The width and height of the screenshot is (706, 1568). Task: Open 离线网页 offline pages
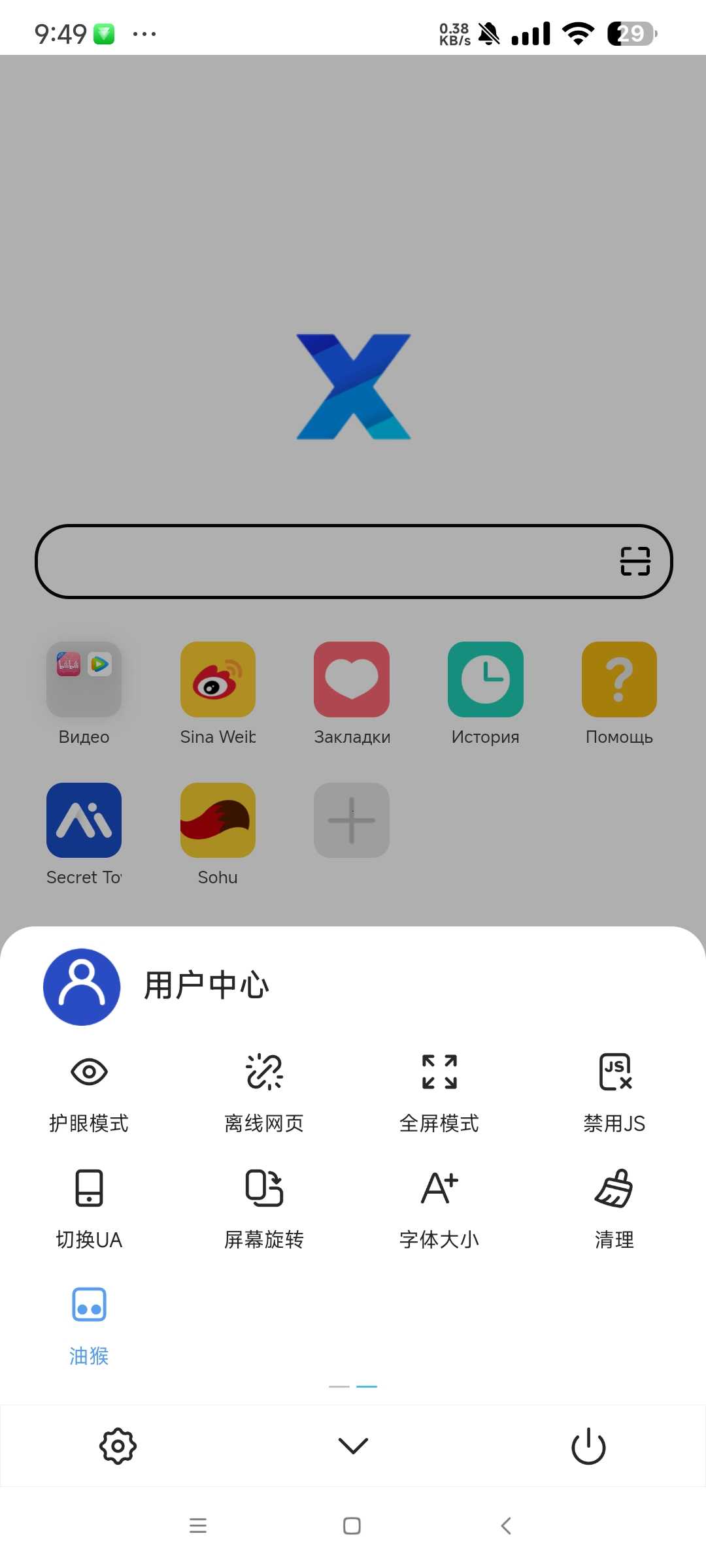pyautogui.click(x=264, y=1088)
